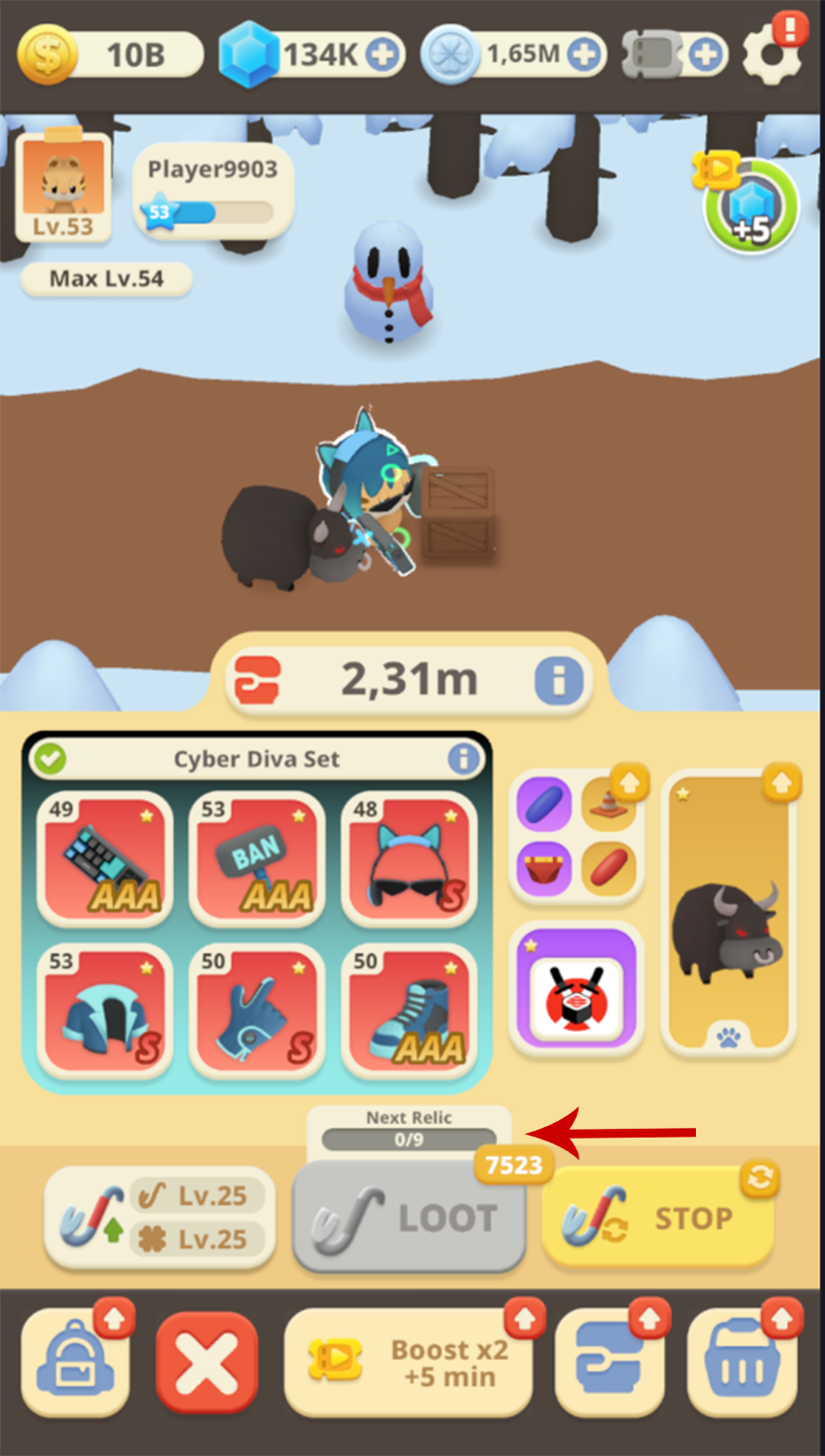
Task: Open the settings gear
Action: click(773, 54)
